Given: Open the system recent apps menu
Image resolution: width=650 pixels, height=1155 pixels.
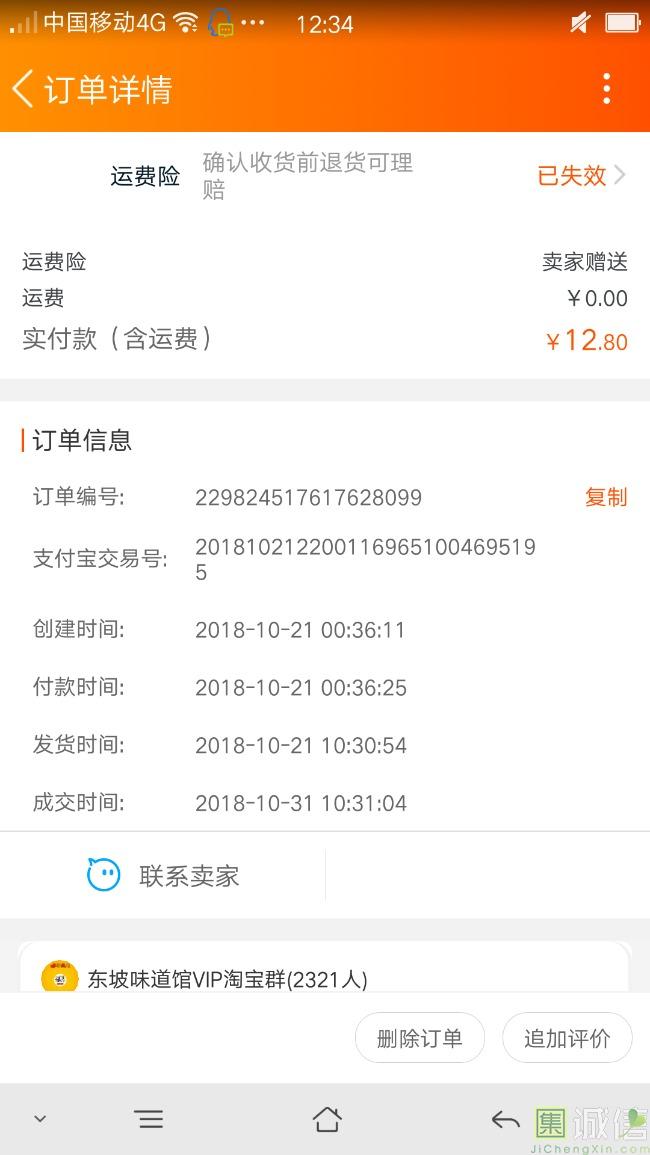Looking at the screenshot, I should click(x=149, y=1119).
